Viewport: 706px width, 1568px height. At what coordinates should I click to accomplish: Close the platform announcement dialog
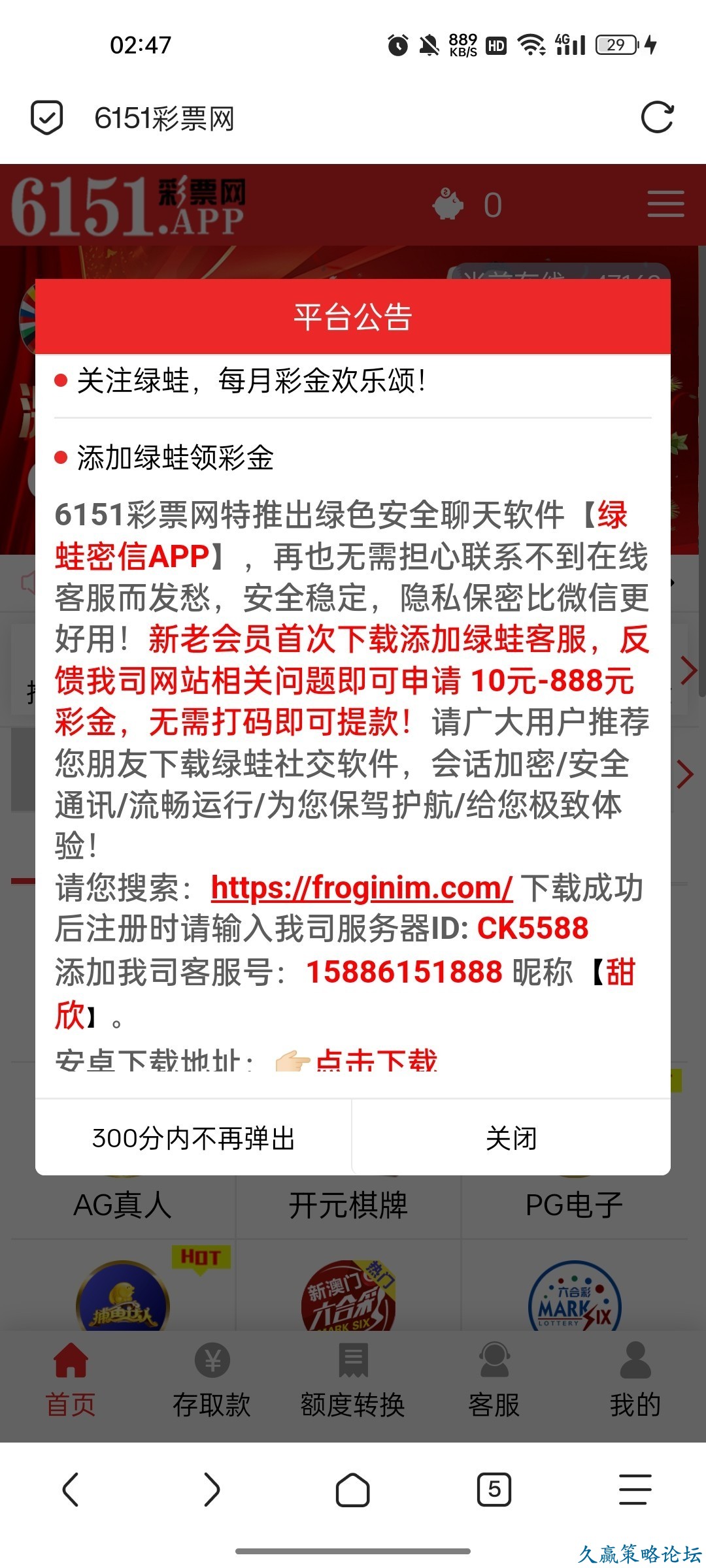click(511, 1138)
